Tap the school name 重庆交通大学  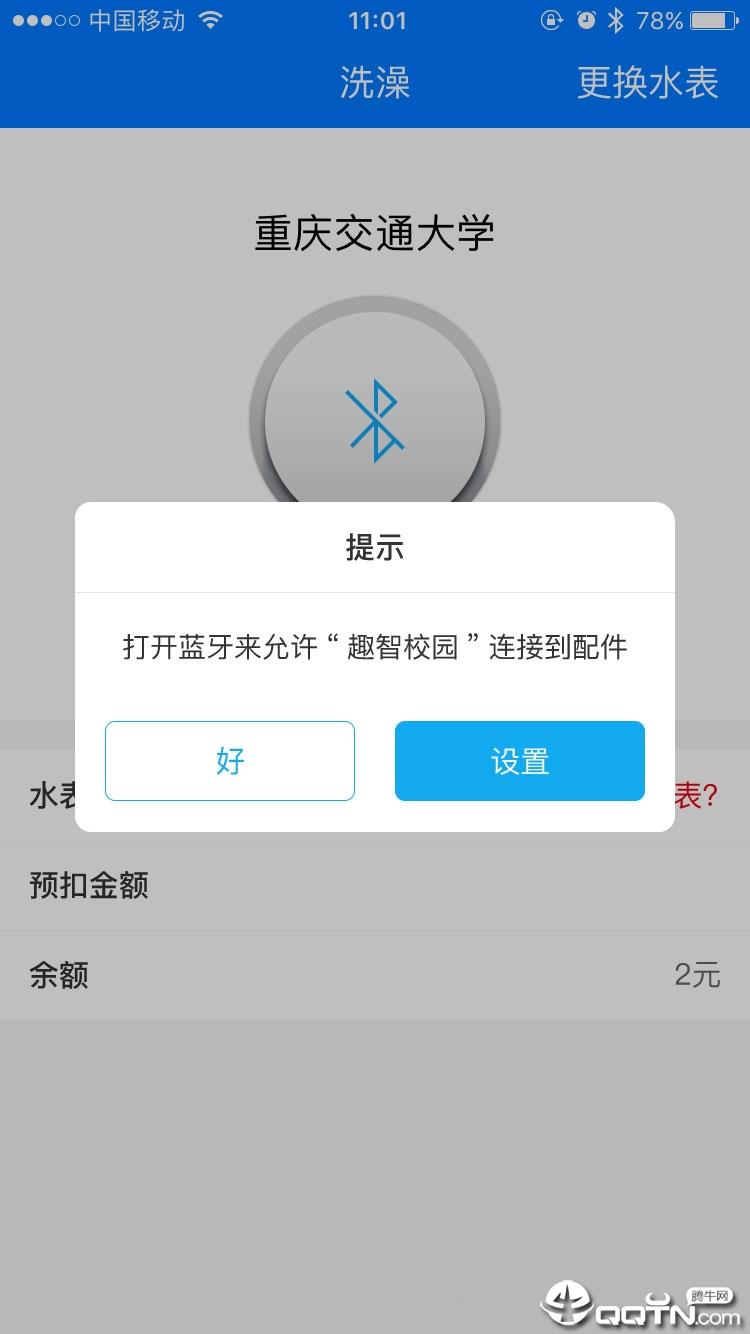(x=374, y=233)
